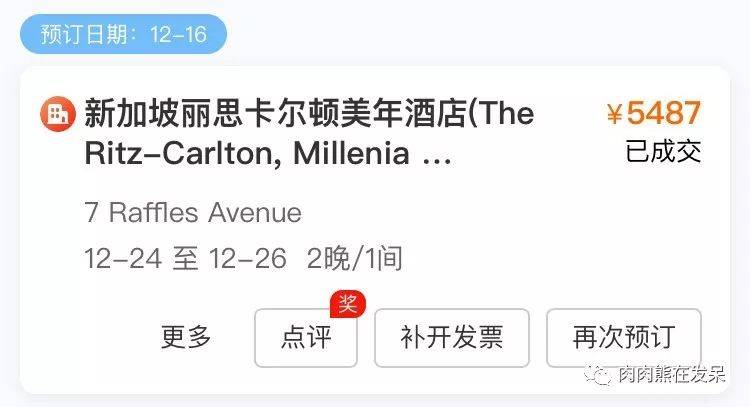Book again with 再次预订

tap(623, 338)
